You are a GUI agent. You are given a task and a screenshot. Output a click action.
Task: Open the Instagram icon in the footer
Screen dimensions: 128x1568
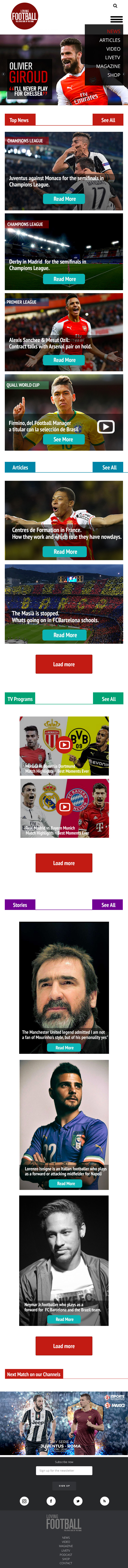[24, 1501]
